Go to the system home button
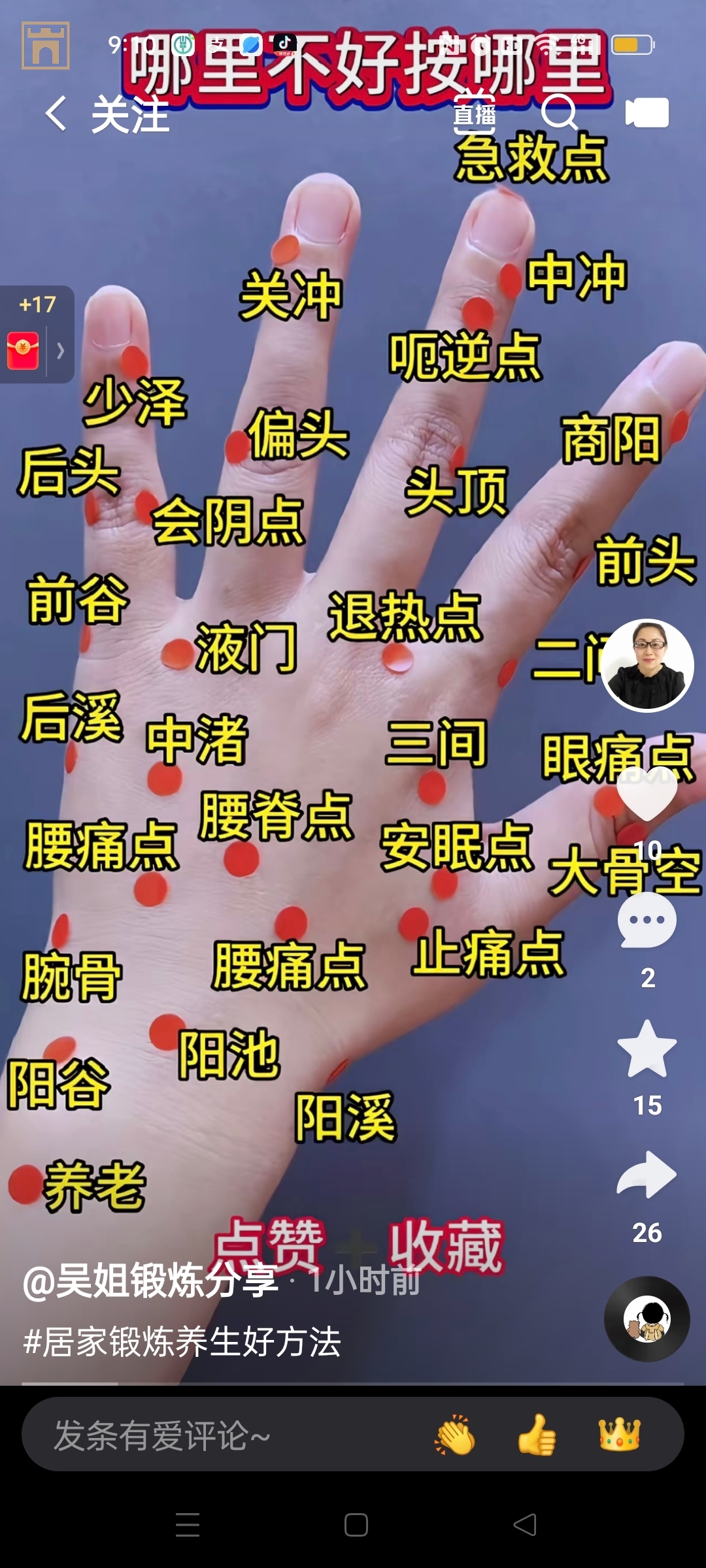This screenshot has height=1568, width=706. pos(356,1525)
